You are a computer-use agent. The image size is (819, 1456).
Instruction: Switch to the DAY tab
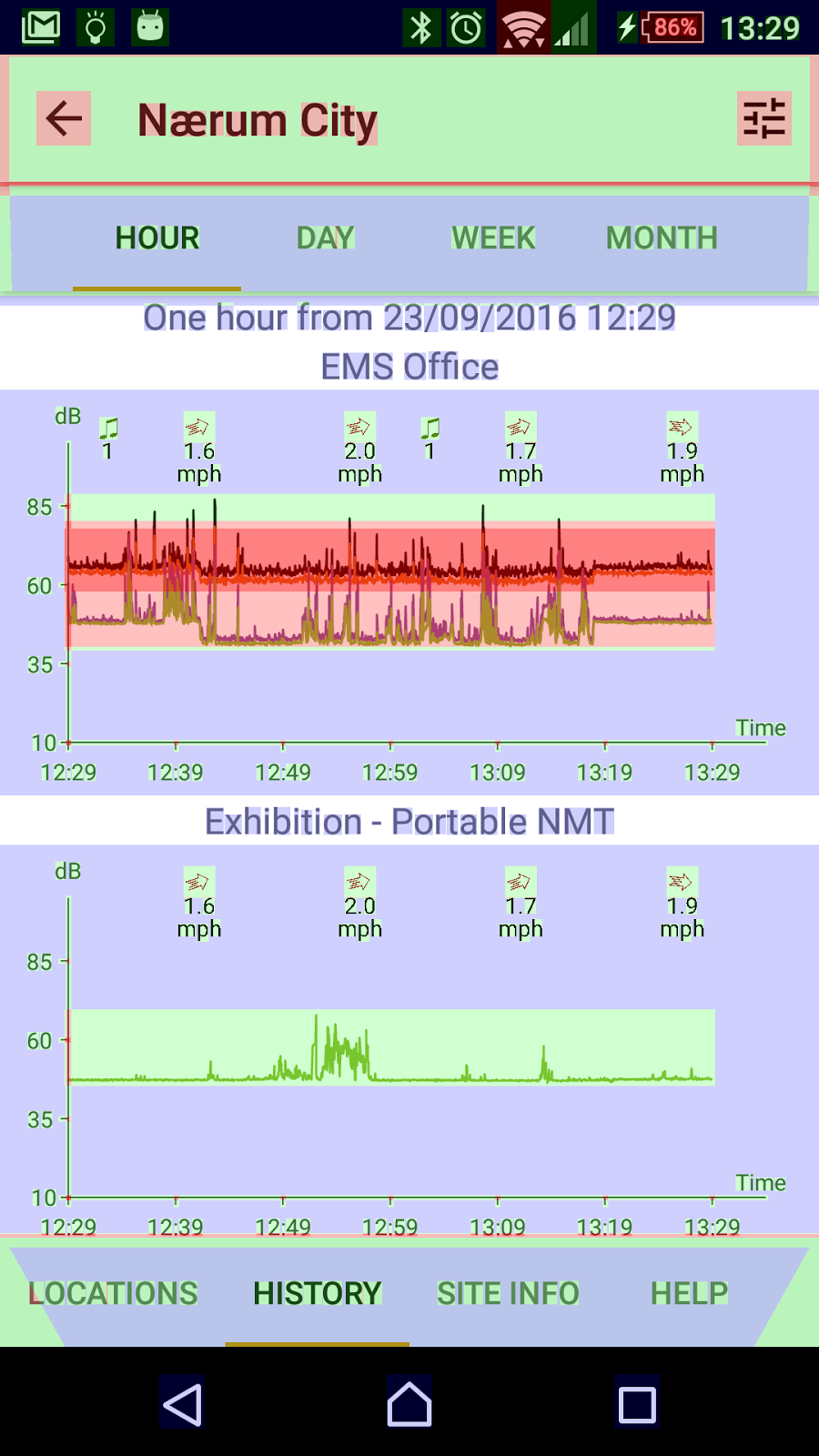pos(325,238)
